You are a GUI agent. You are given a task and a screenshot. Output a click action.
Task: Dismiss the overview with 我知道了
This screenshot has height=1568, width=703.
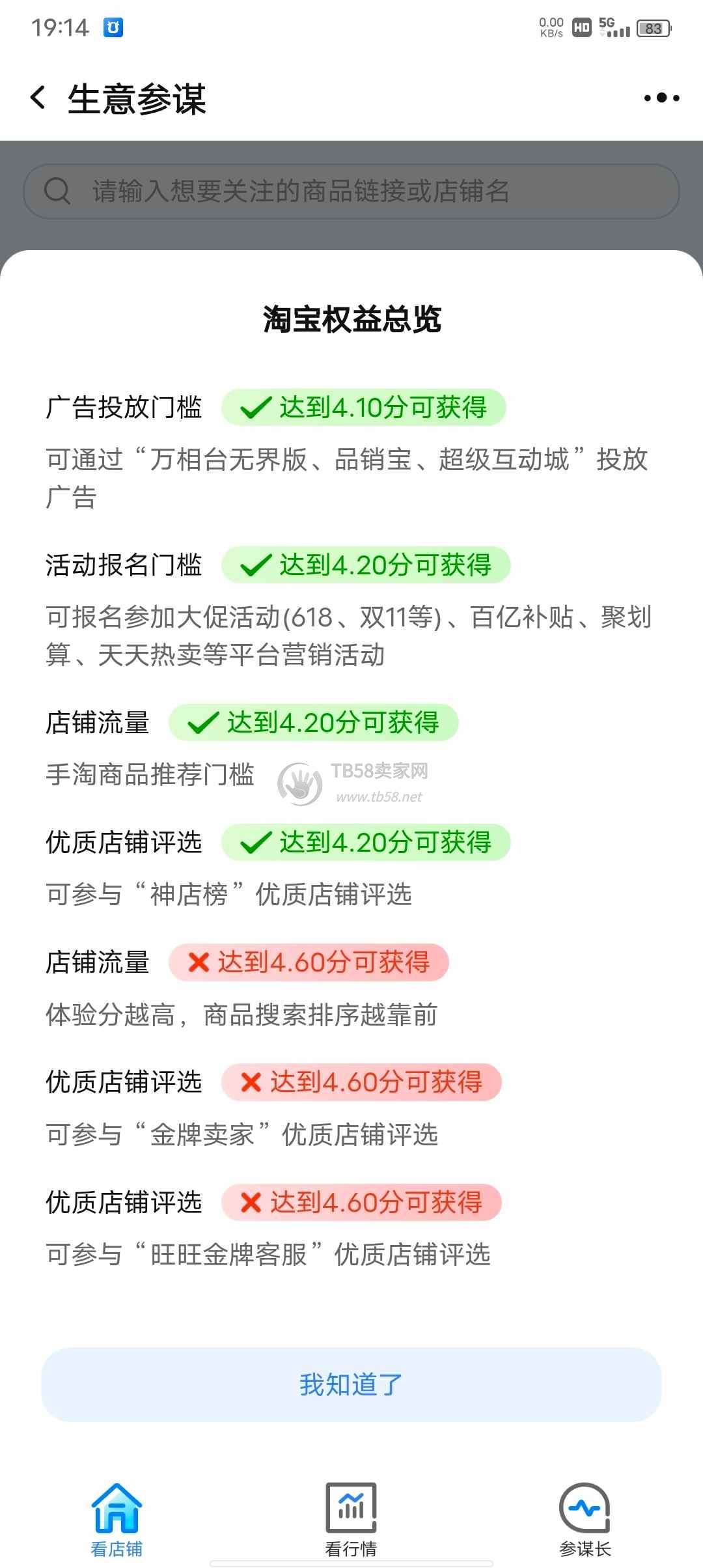(x=351, y=1384)
